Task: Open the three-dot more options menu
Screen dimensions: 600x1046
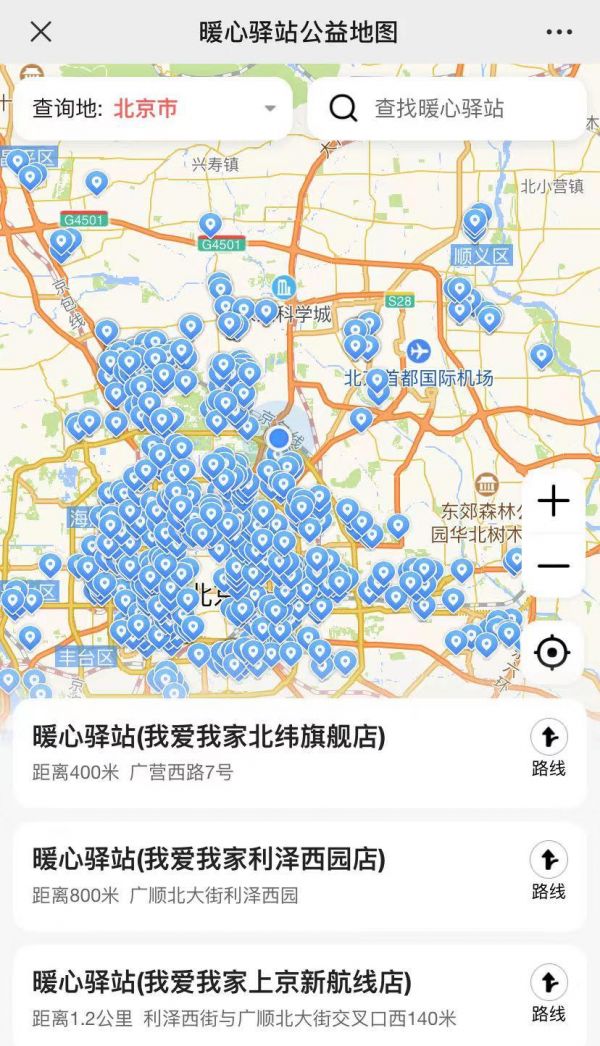Action: 559,32
